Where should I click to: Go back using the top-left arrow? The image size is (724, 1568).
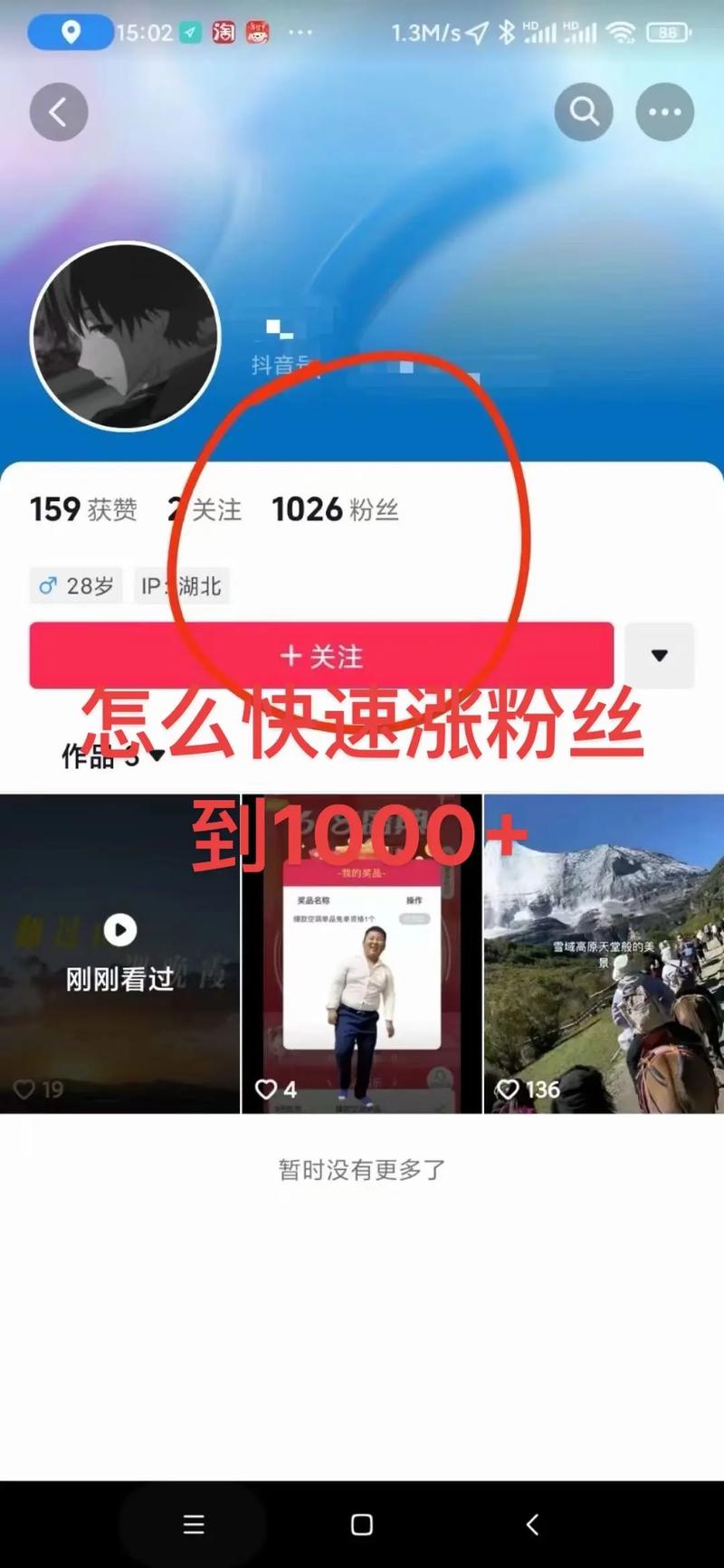[59, 112]
